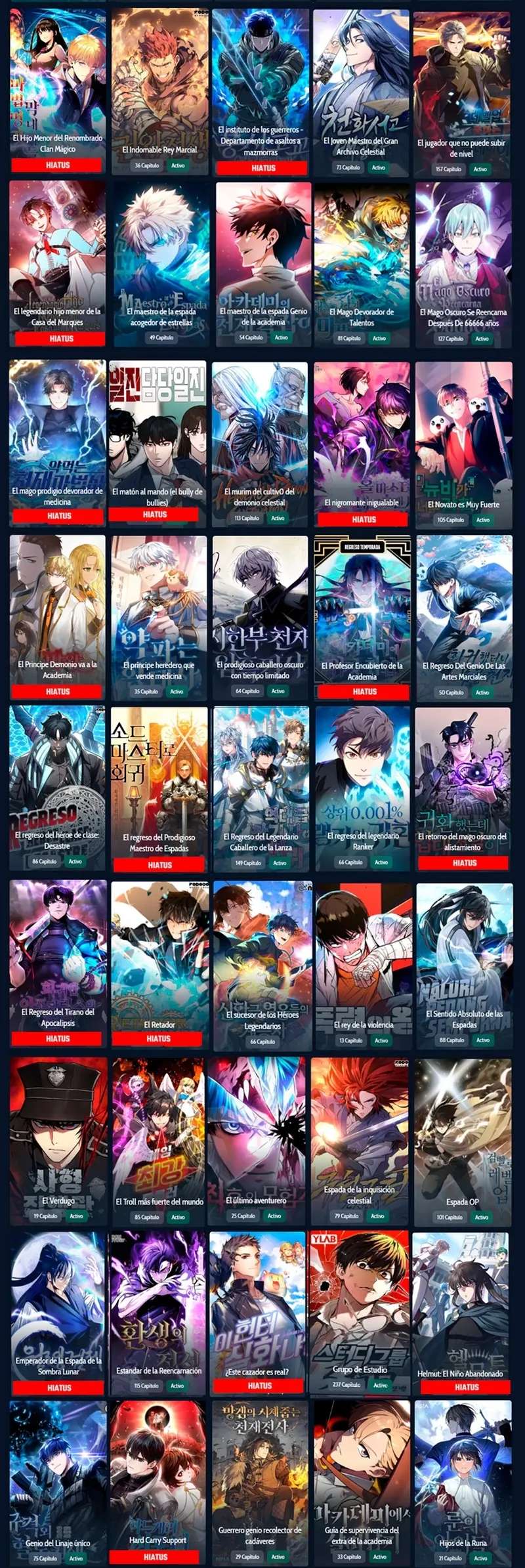Open Hard Carry Support
This screenshot has height=1568, width=525.
157,1483
